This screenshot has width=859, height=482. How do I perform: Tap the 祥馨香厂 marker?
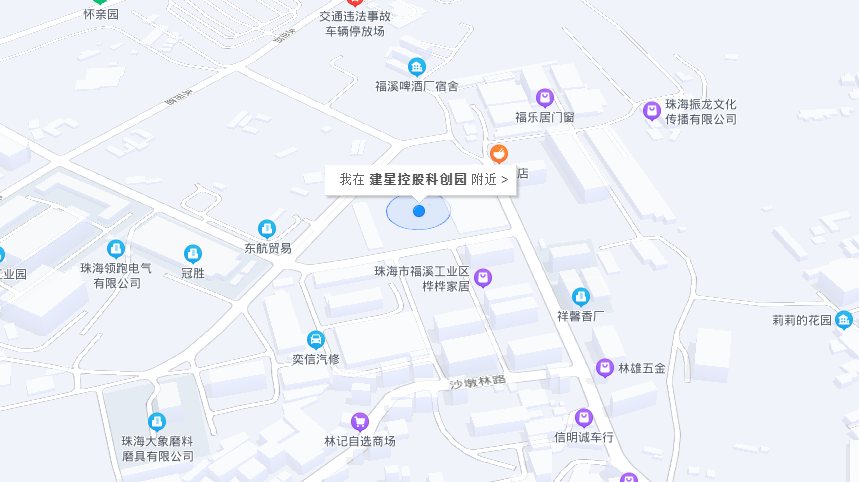[581, 297]
